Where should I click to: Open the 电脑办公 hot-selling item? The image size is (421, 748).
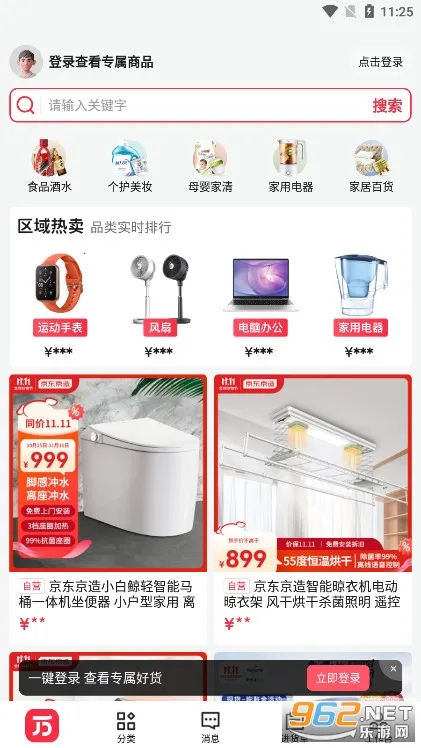(260, 305)
